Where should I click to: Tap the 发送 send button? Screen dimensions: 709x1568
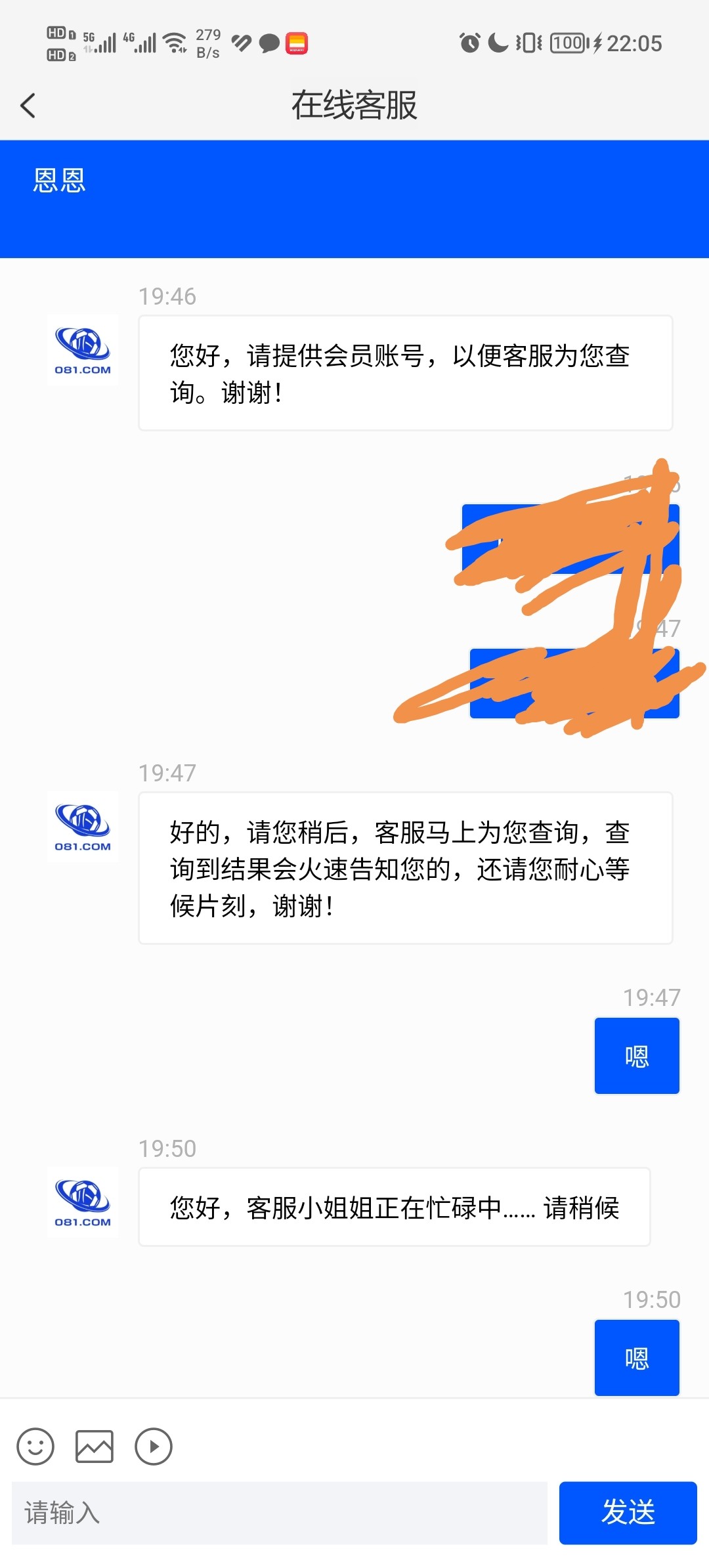coord(628,1513)
